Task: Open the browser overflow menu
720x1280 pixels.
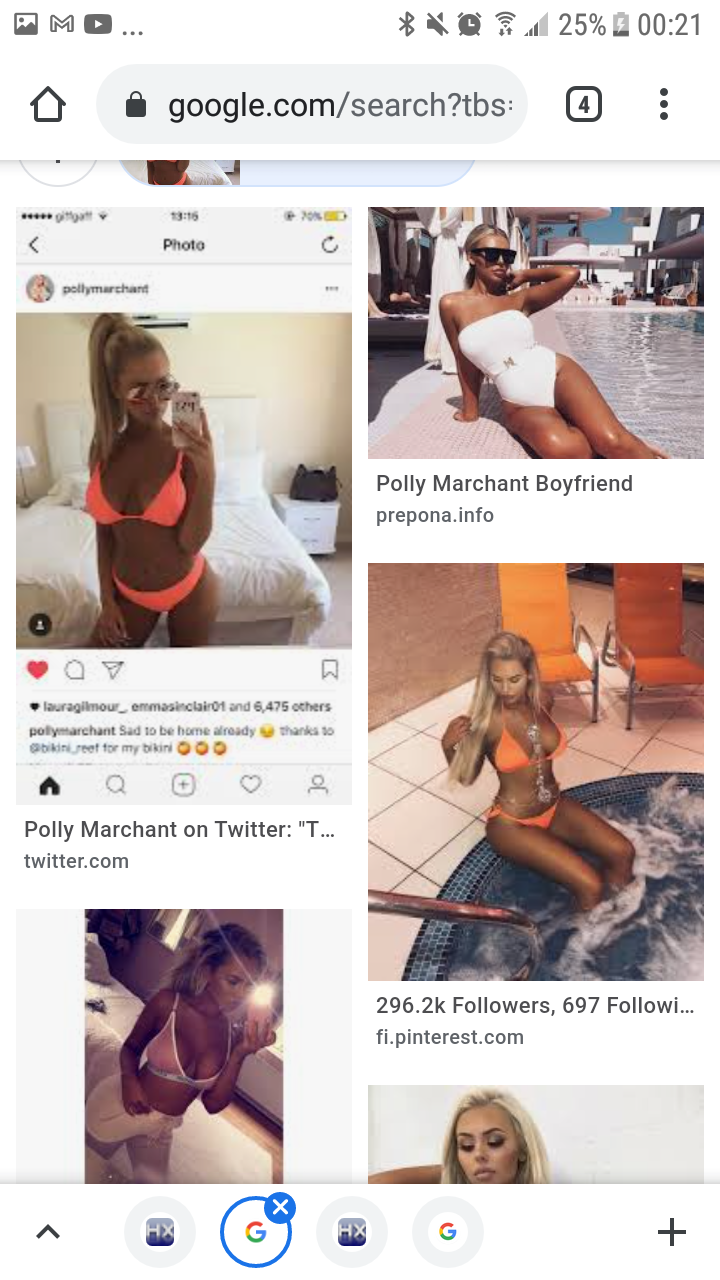Action: (x=664, y=104)
